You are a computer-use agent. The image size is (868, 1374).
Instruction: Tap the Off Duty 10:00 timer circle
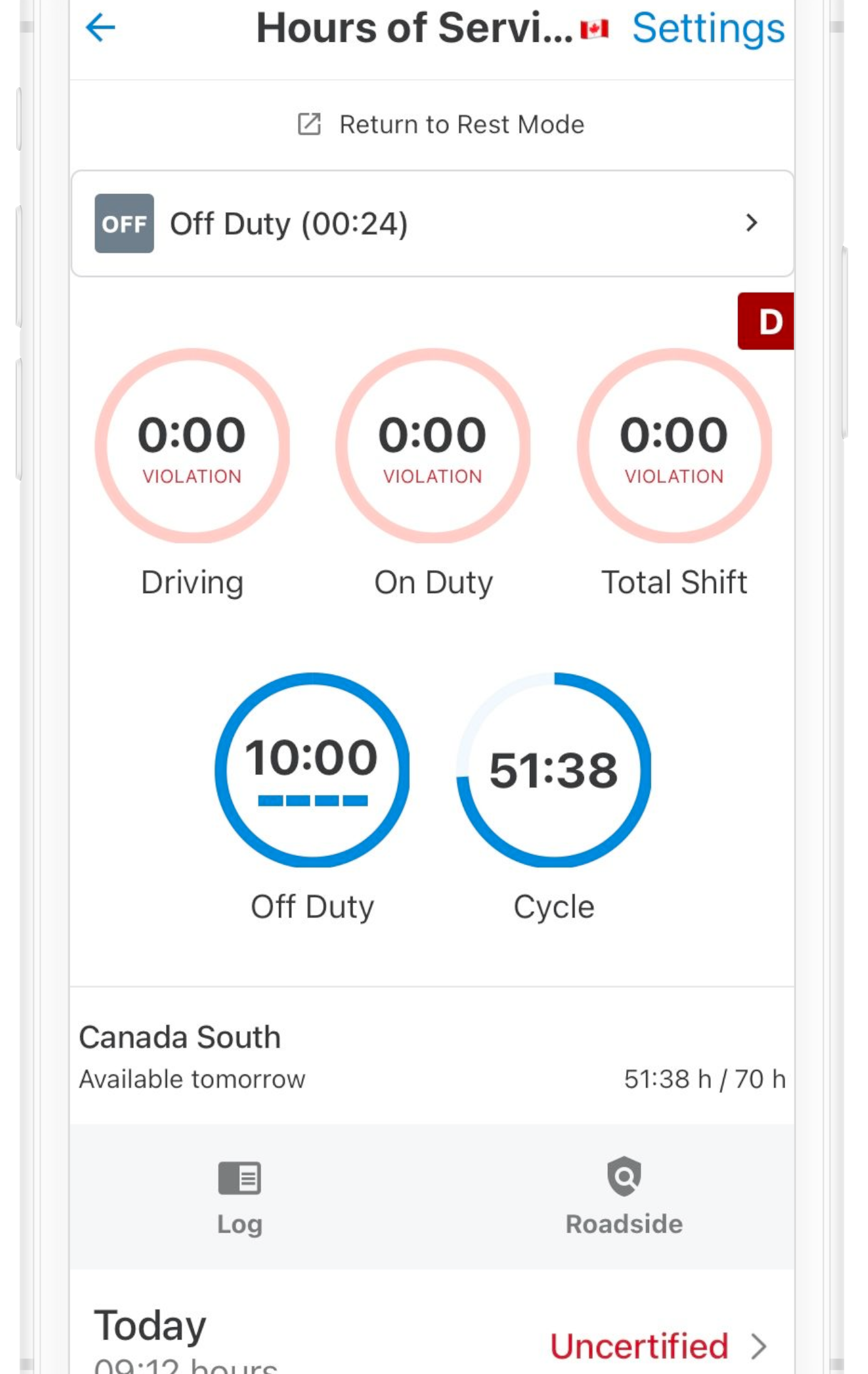[311, 770]
